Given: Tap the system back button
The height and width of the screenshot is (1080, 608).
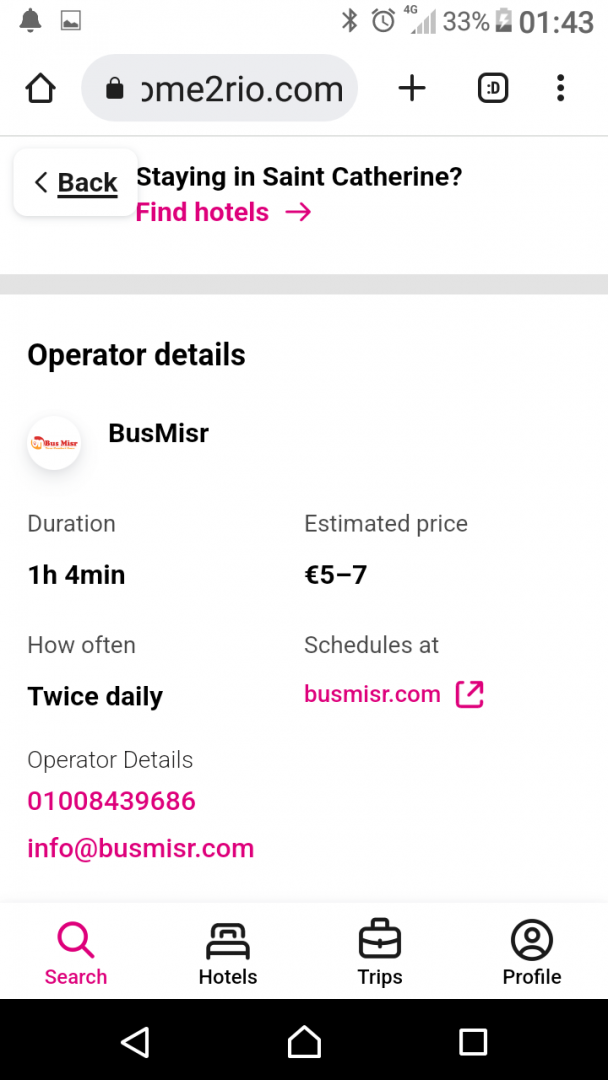Looking at the screenshot, I should pos(135,1042).
